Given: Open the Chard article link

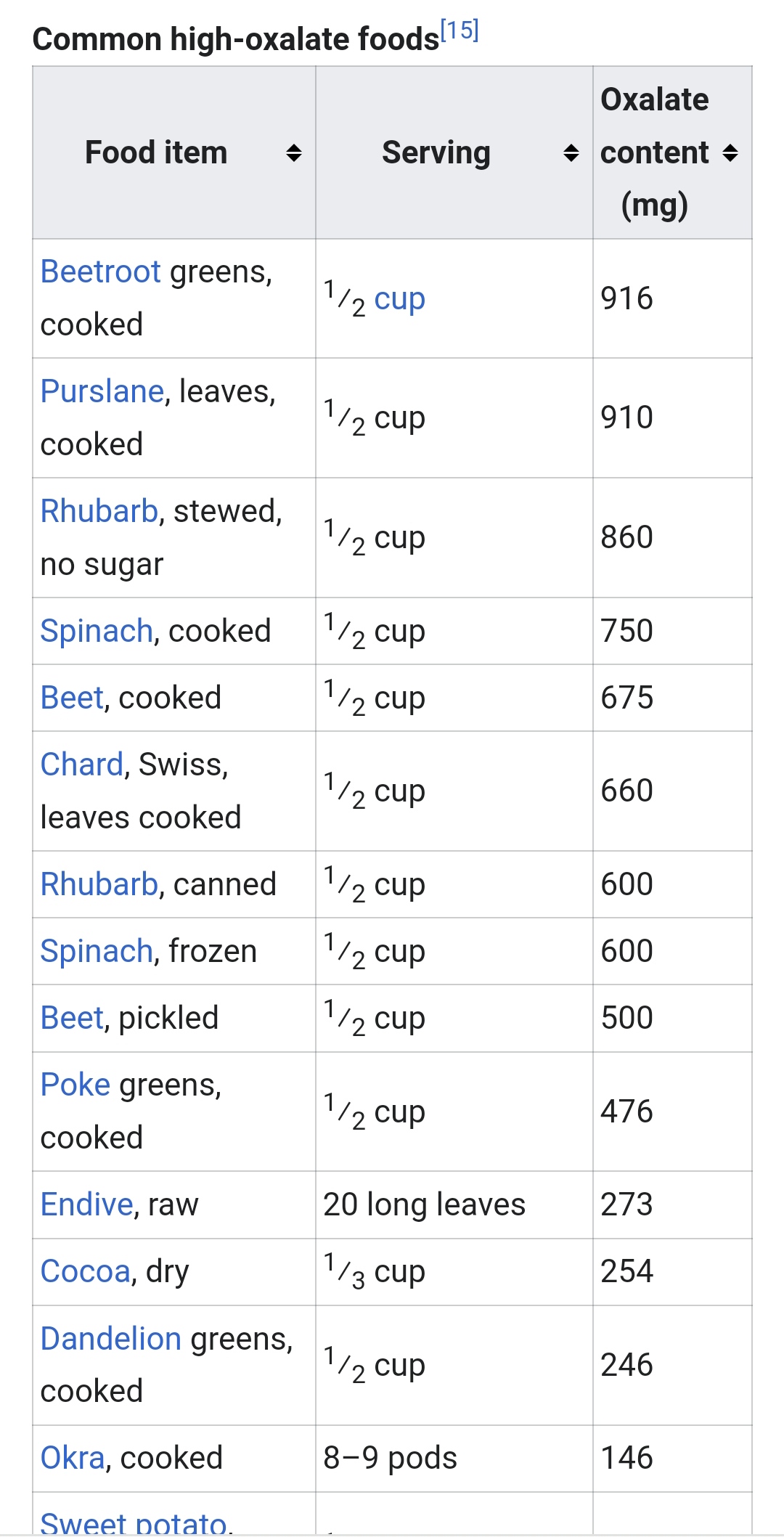Looking at the screenshot, I should point(81,765).
